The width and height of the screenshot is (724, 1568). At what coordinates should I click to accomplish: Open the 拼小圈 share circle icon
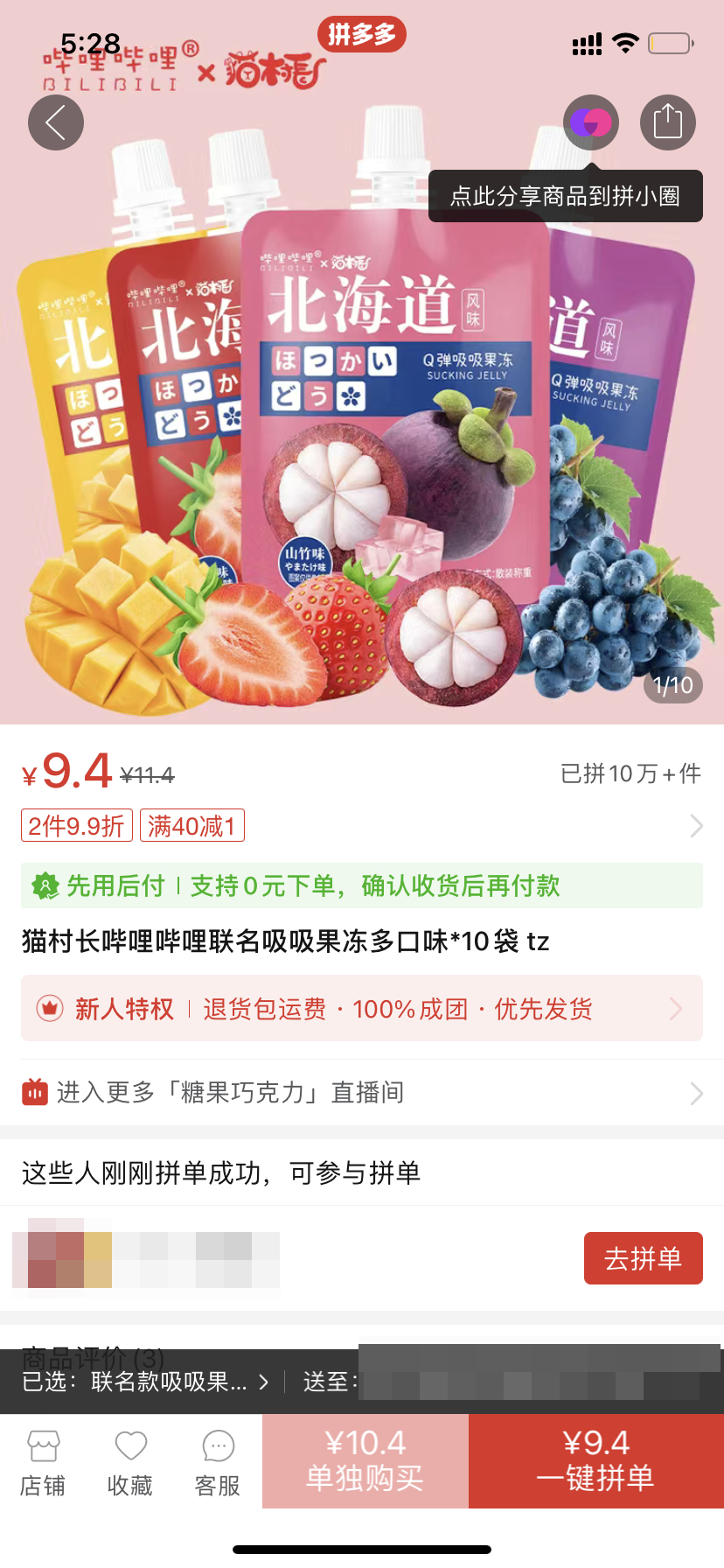point(590,122)
